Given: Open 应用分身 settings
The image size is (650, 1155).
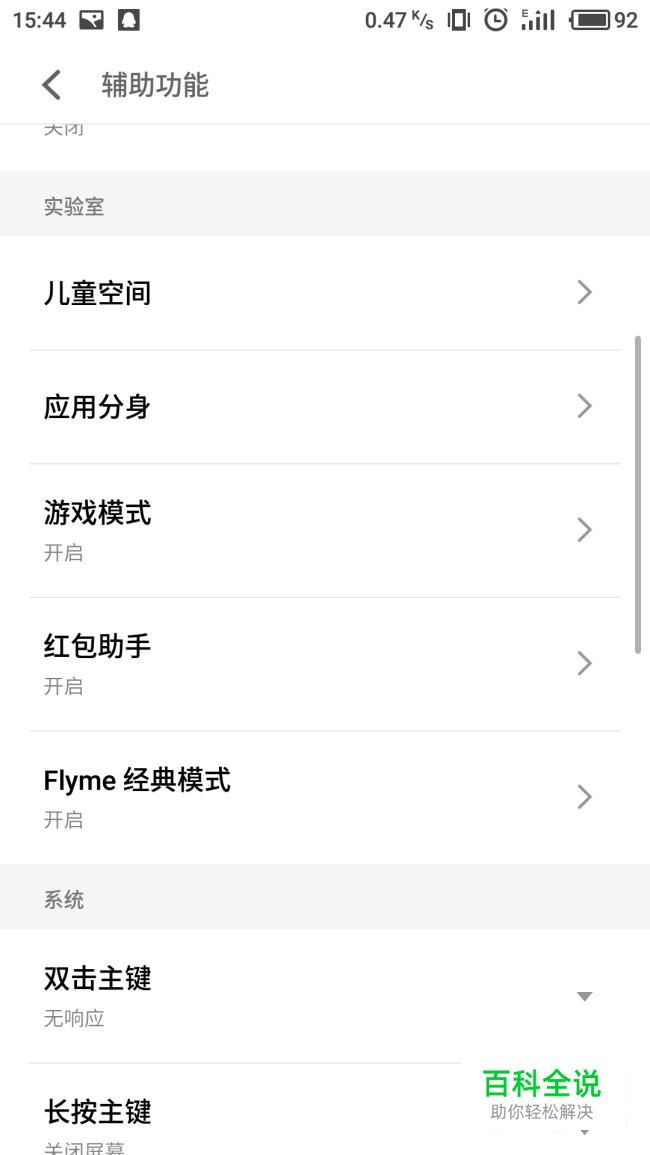Looking at the screenshot, I should coord(325,406).
